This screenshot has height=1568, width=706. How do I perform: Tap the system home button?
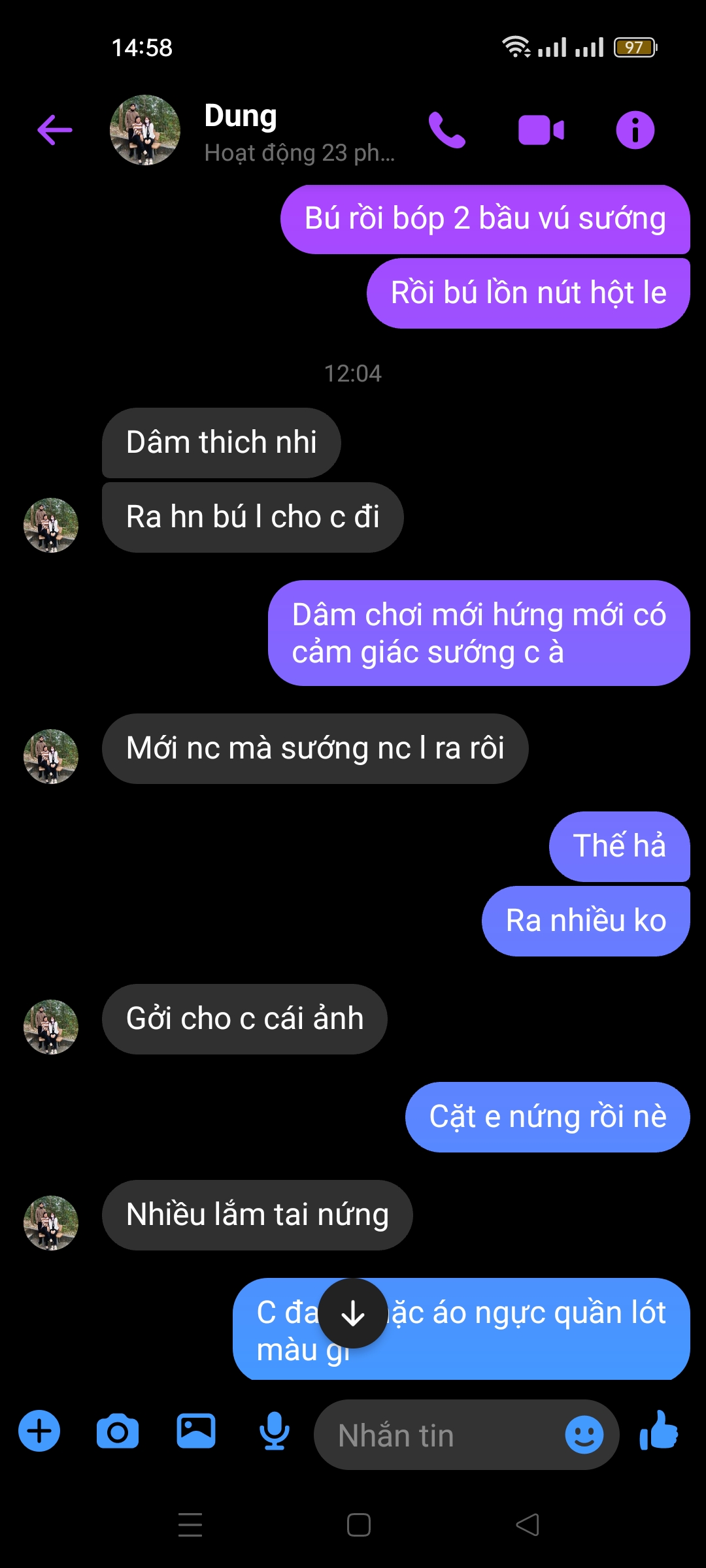[x=359, y=1525]
